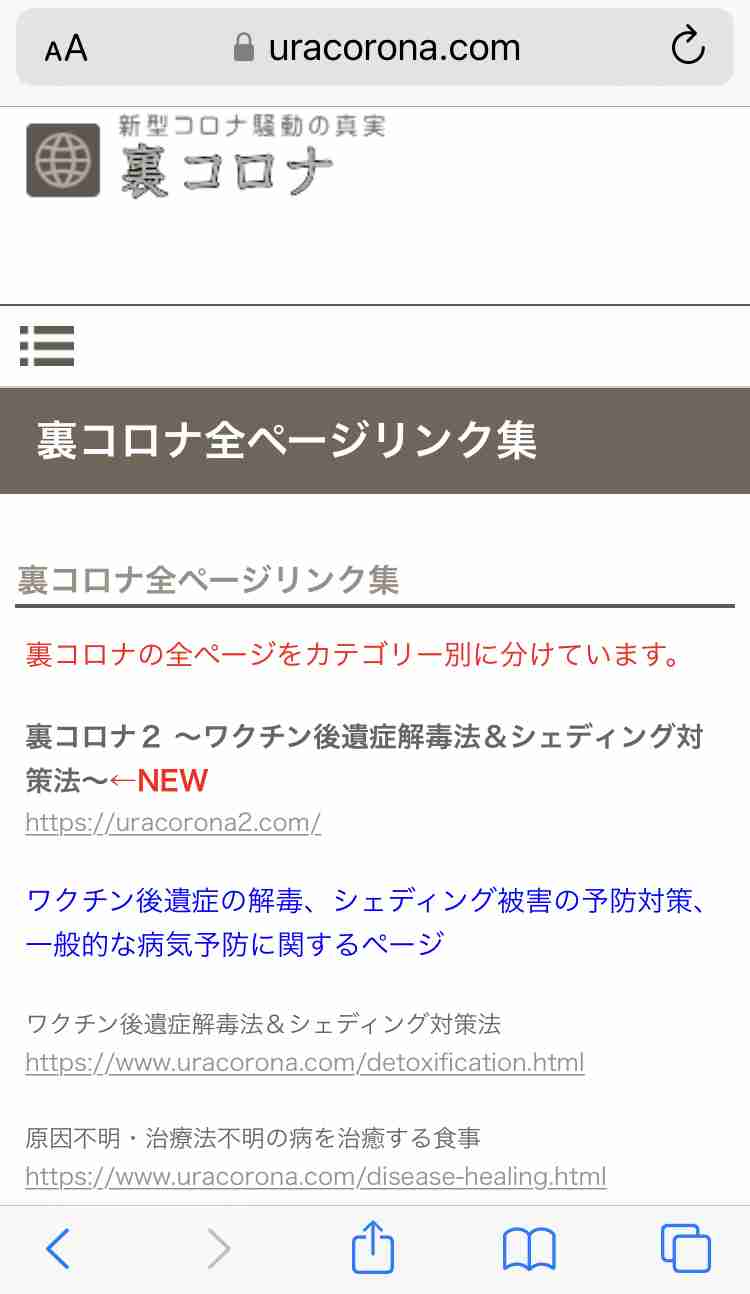Viewport: 750px width, 1294px height.
Task: Open the detoxification.html link
Action: [x=304, y=1062]
